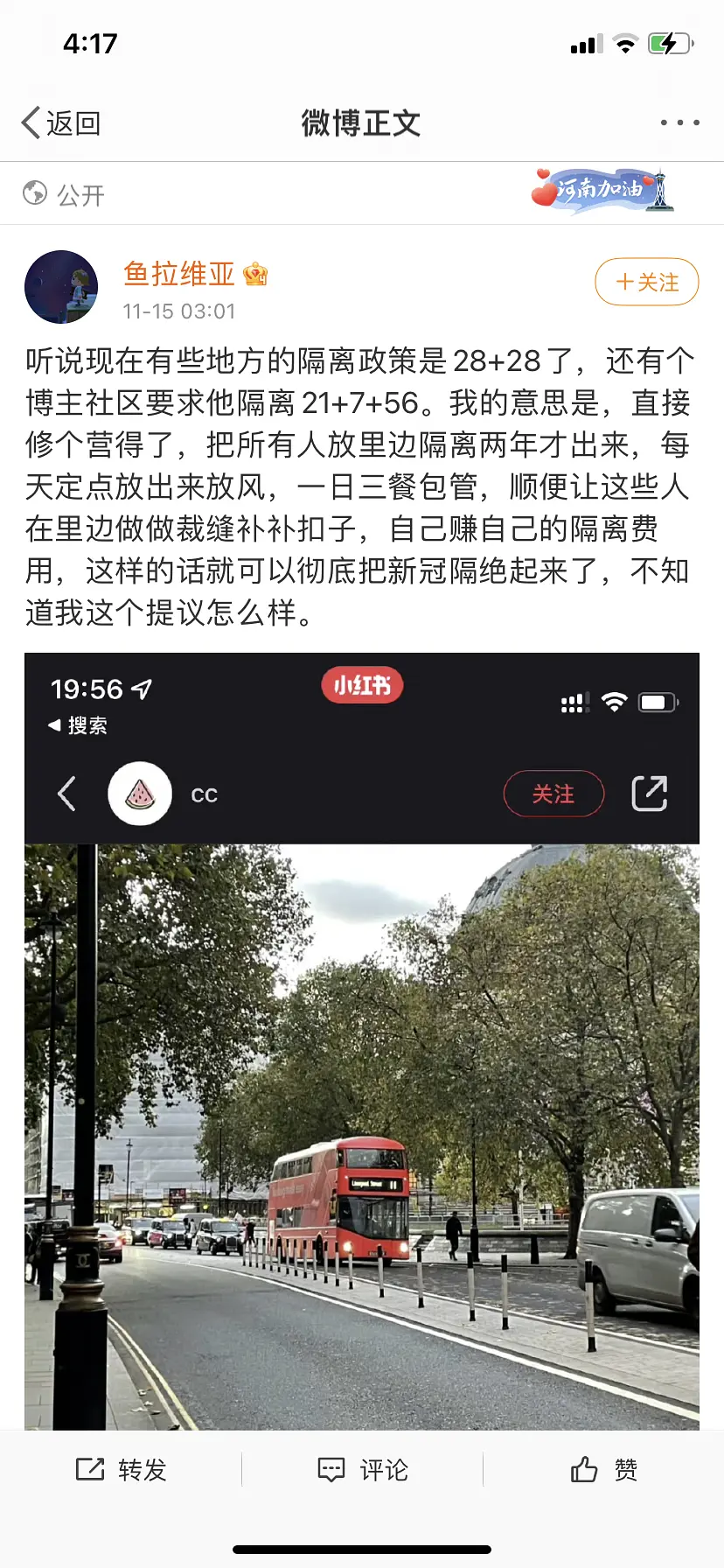Tap the username 鱼拉维亚

(x=179, y=274)
